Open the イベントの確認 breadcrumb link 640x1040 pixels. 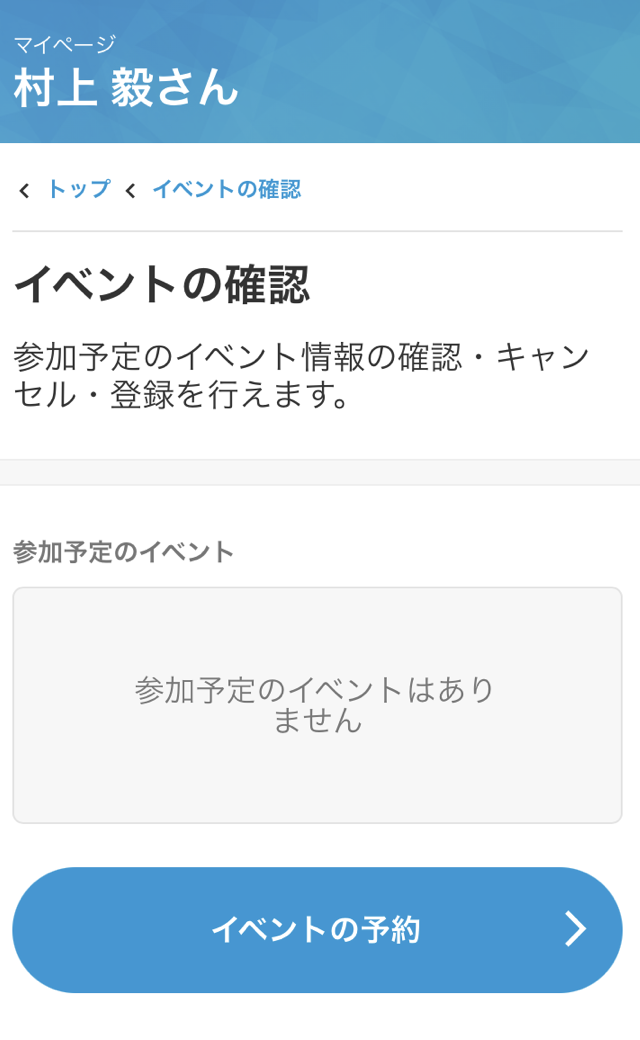[226, 189]
